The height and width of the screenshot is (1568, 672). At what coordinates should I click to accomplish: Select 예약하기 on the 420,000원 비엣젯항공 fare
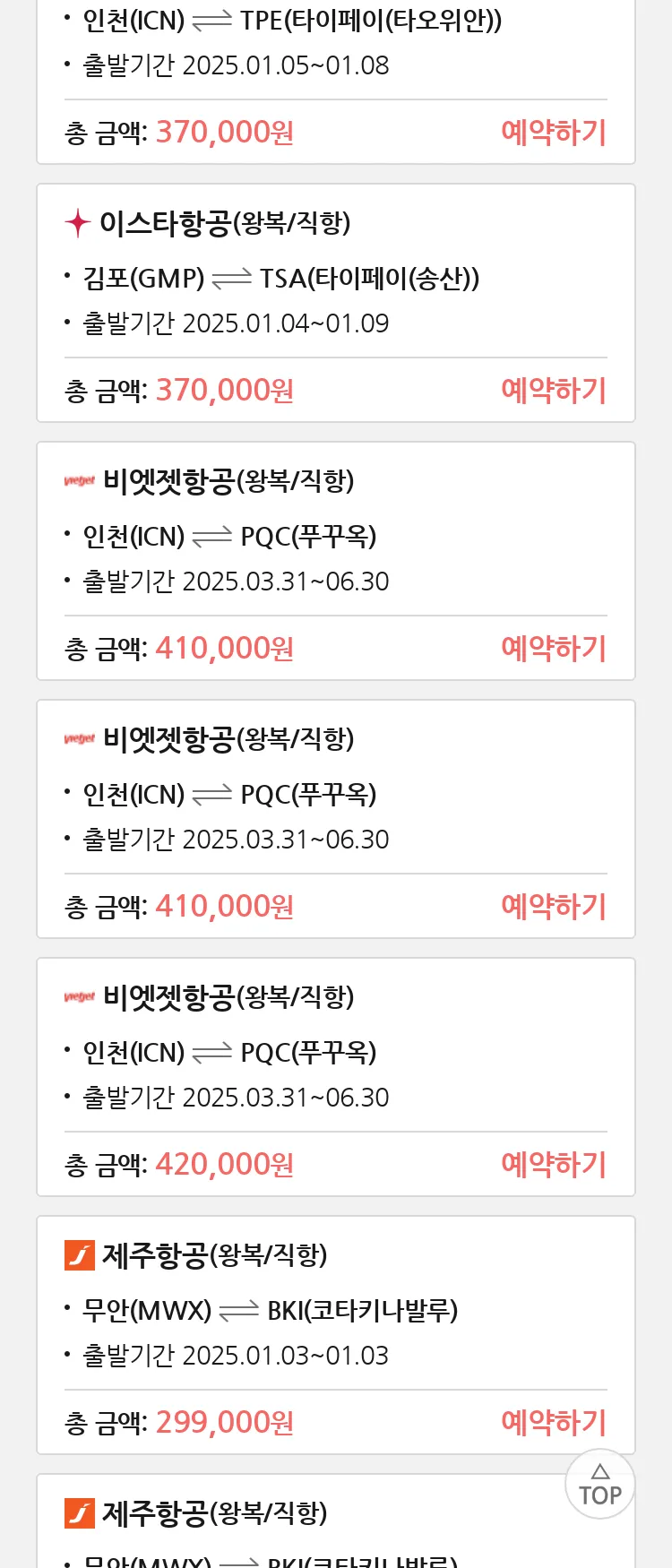[554, 1165]
